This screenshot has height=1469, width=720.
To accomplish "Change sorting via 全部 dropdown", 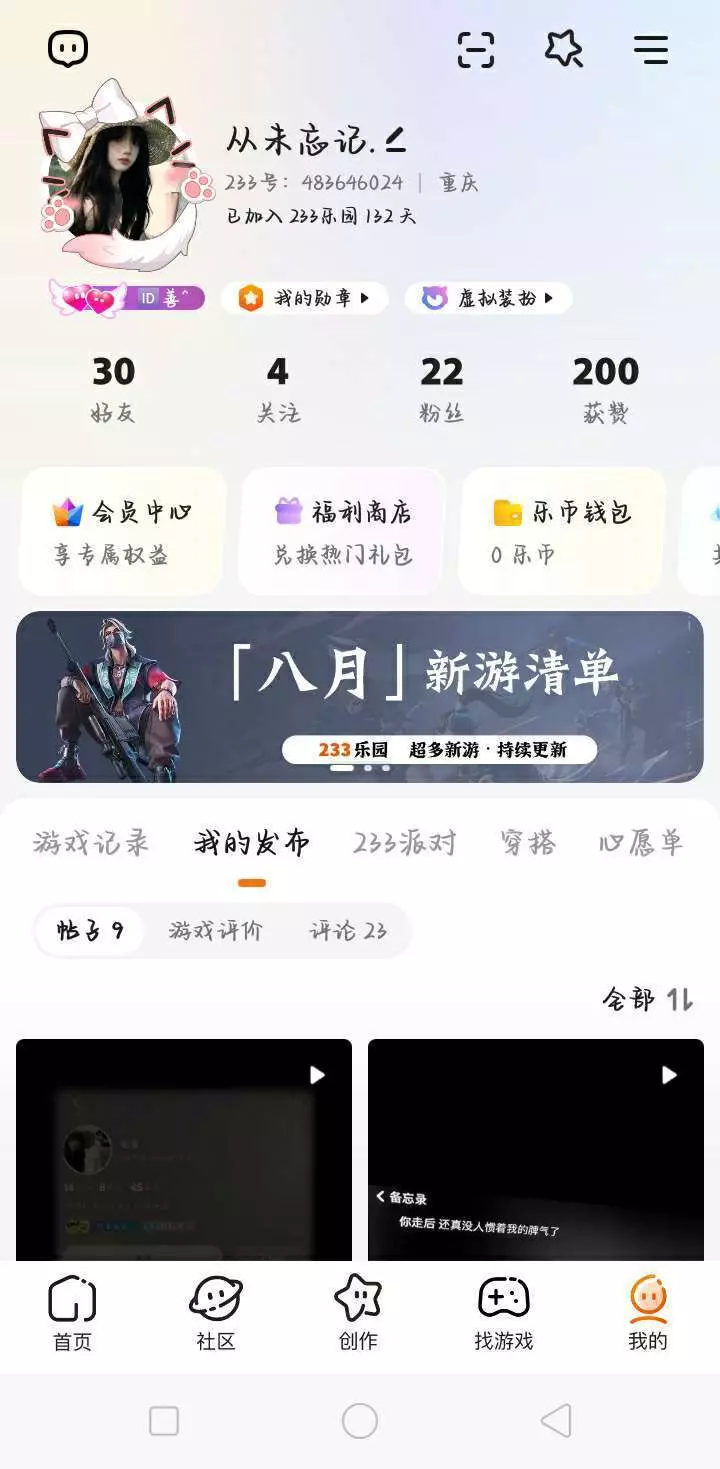I will [648, 999].
